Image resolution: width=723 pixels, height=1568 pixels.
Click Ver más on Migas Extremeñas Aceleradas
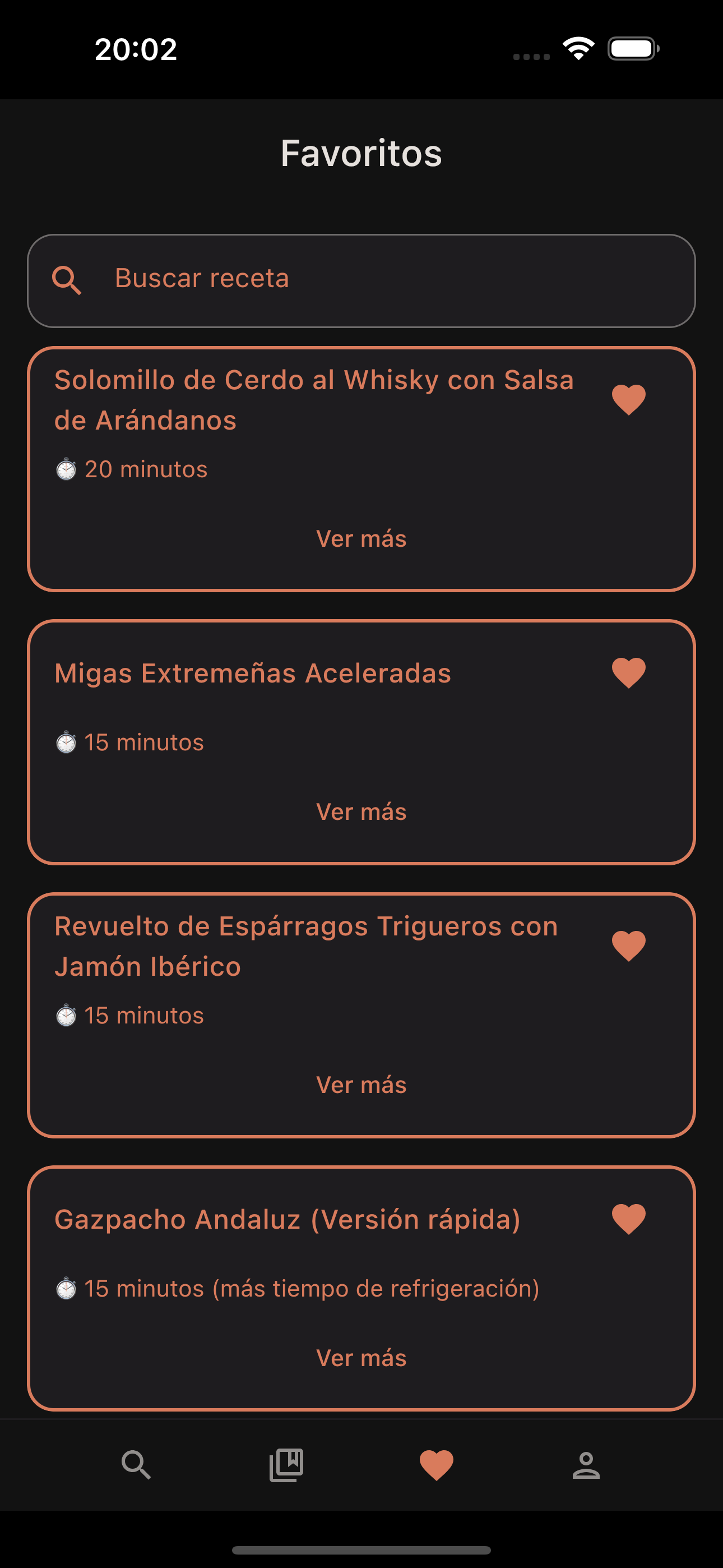pos(361,811)
